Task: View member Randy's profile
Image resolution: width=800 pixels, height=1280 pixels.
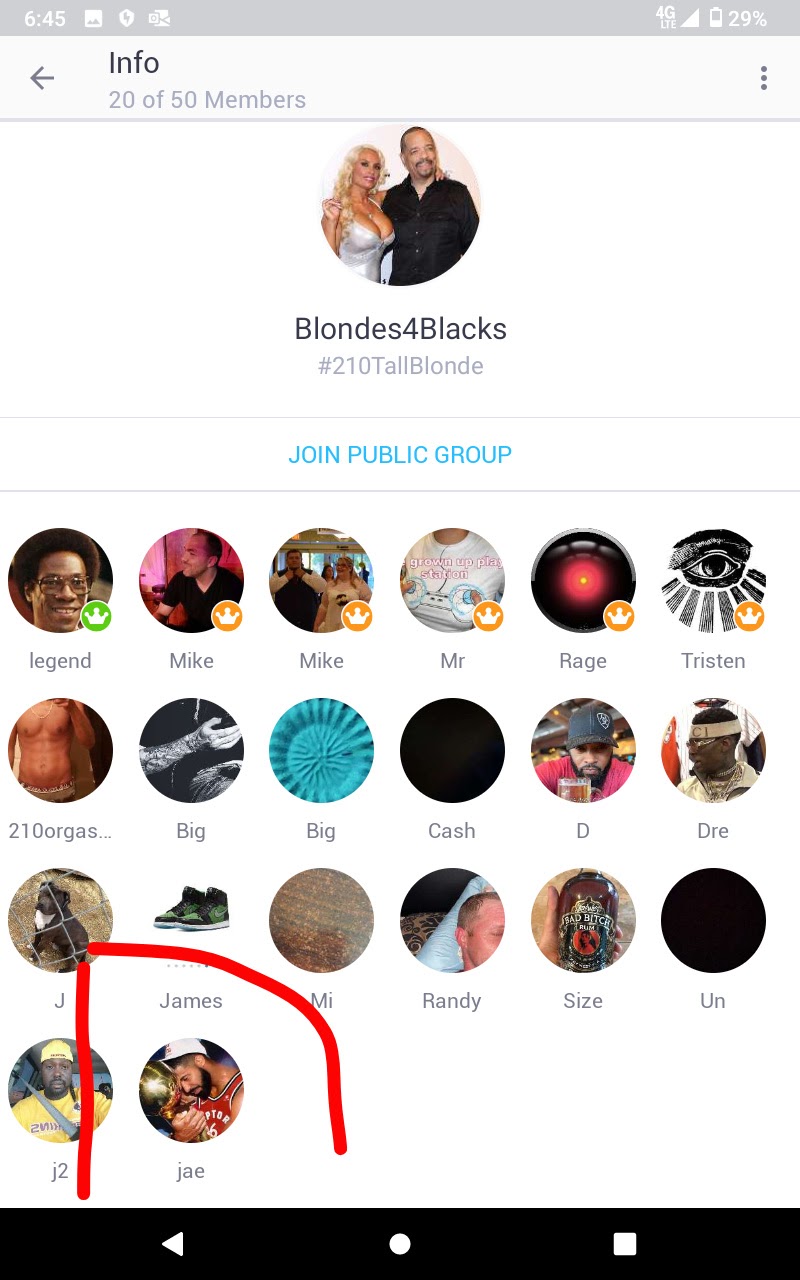Action: (x=452, y=921)
